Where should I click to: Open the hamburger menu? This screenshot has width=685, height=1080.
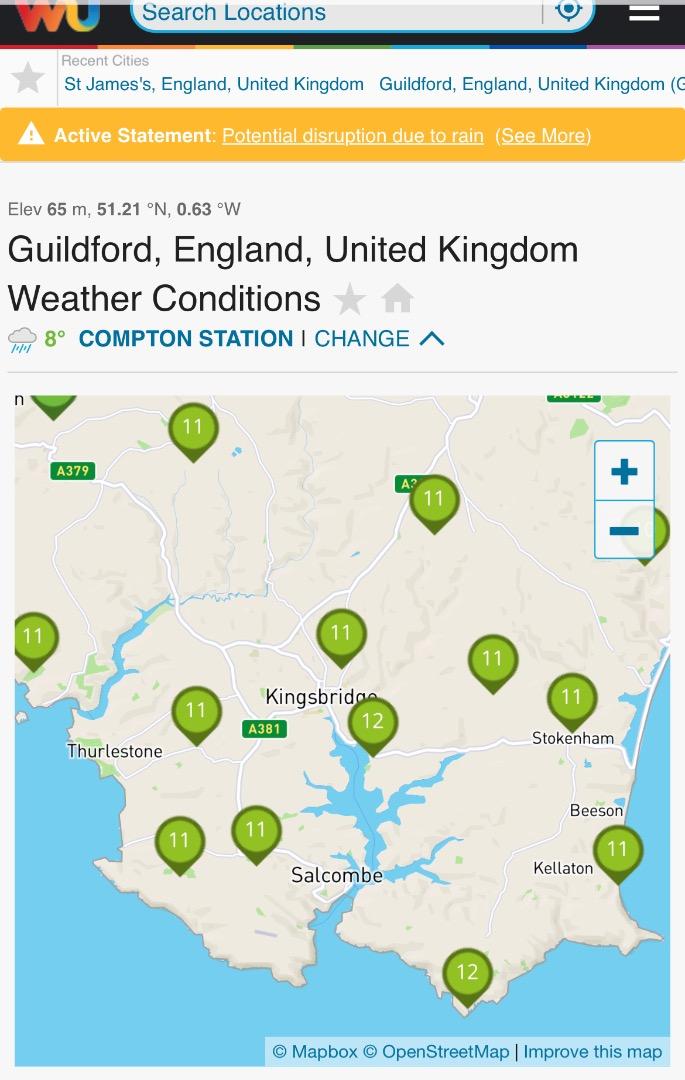[x=644, y=13]
